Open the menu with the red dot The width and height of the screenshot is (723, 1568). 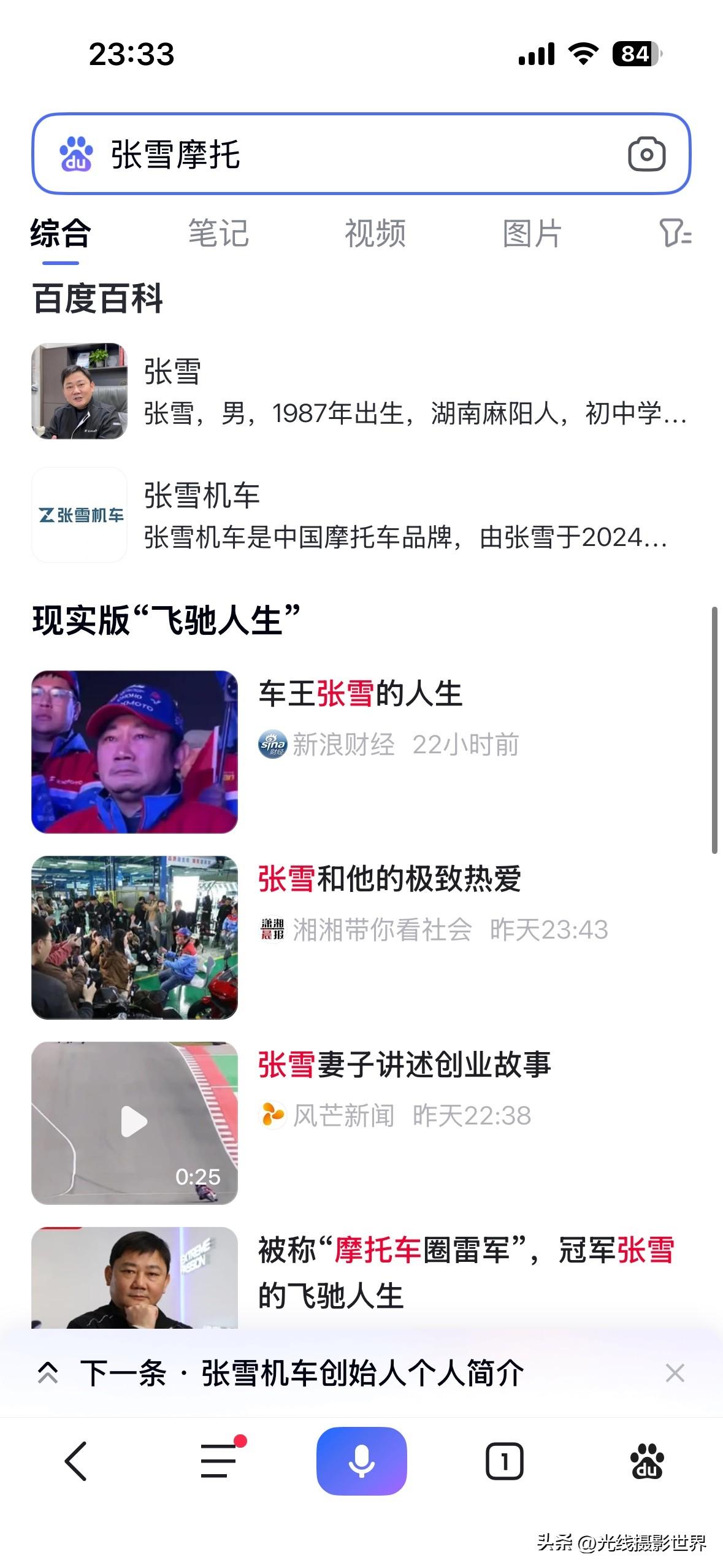219,1461
